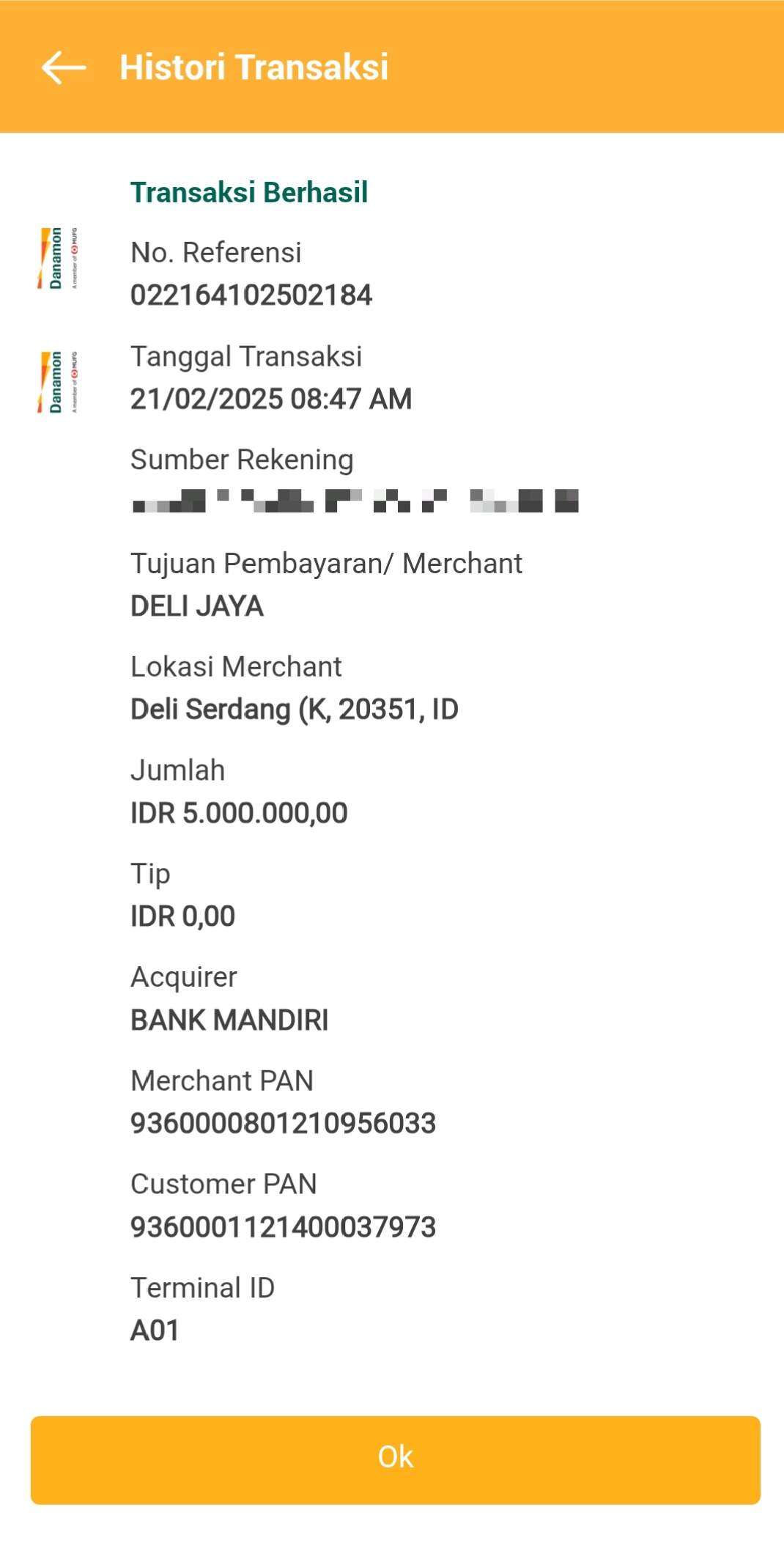Go back from Histori Transaksi
784x1546 pixels.
point(64,67)
